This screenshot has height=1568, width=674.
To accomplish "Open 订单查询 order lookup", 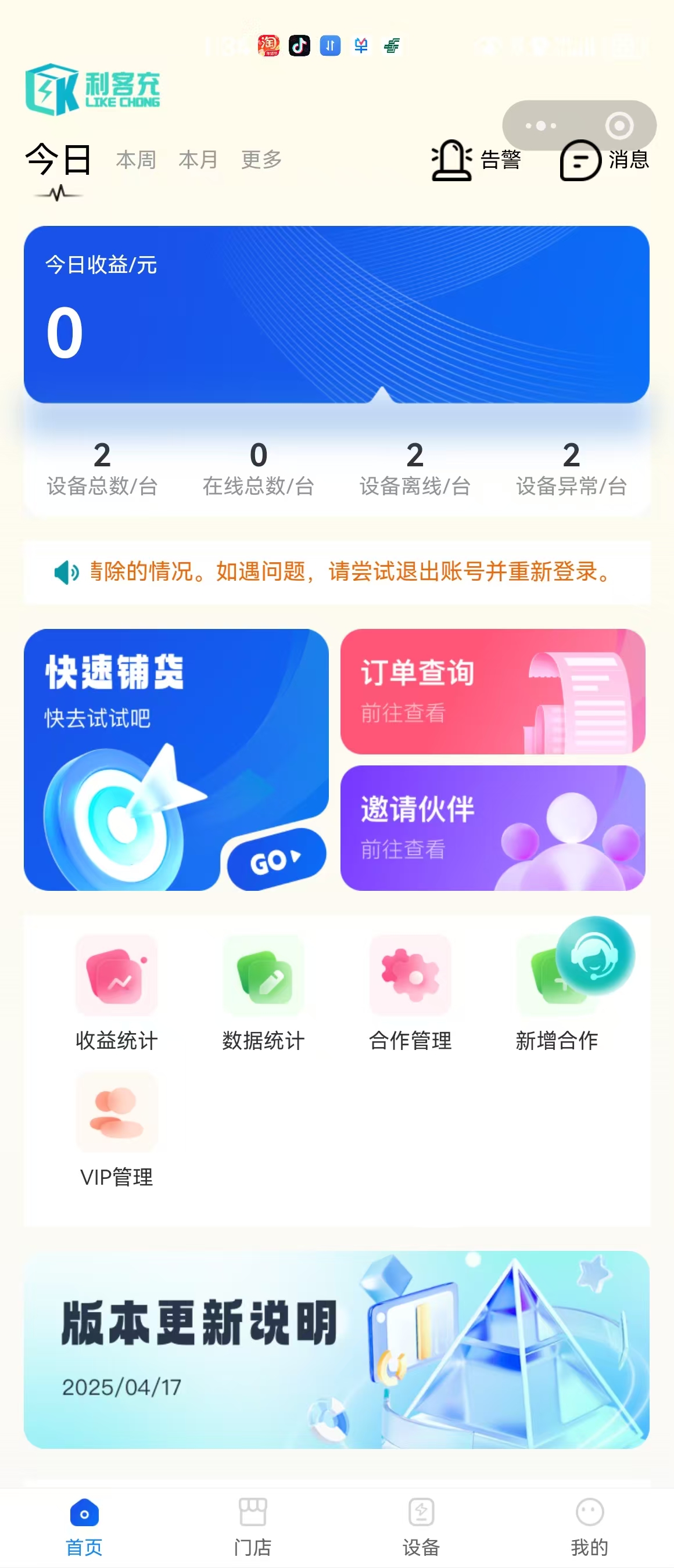I will point(493,691).
